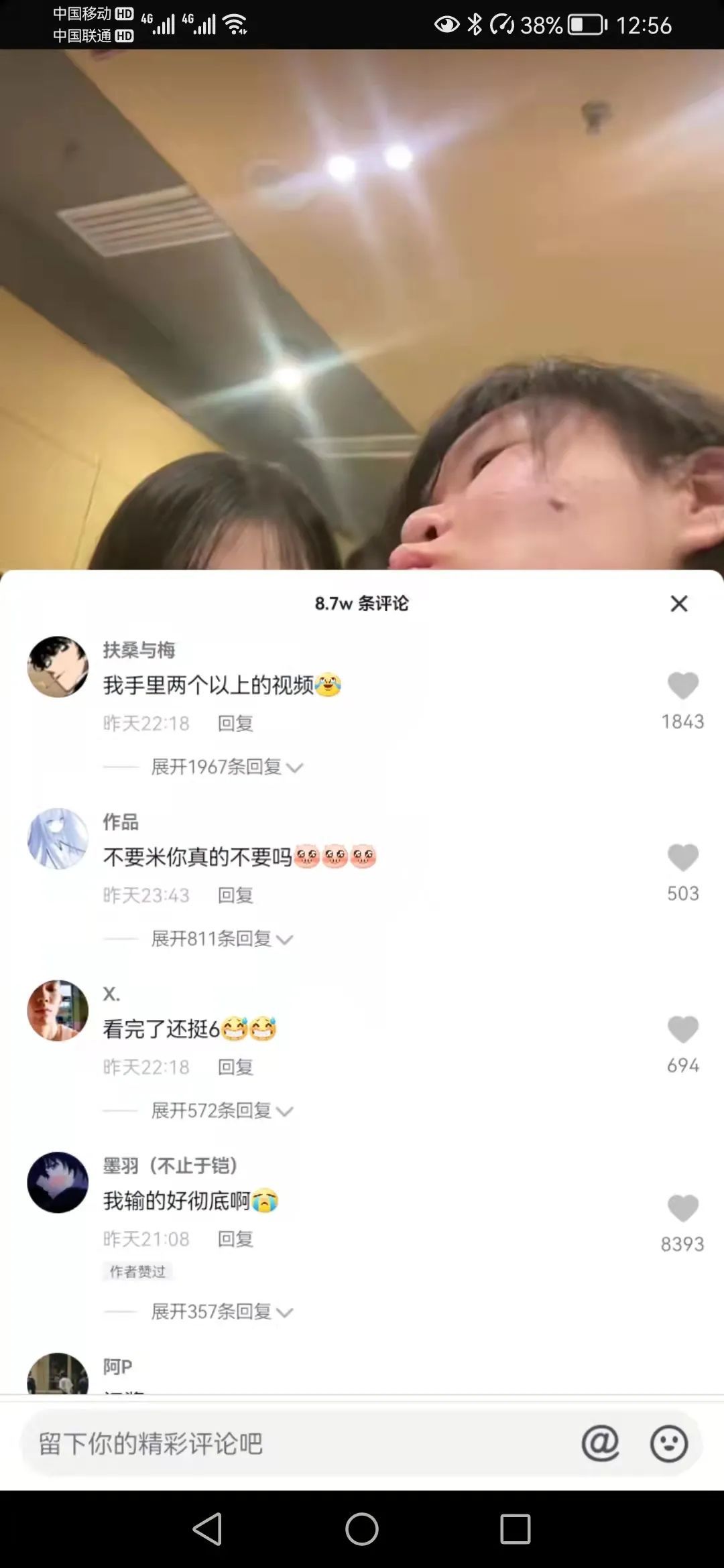Expand 572 replies under X.'s comment

221,1111
